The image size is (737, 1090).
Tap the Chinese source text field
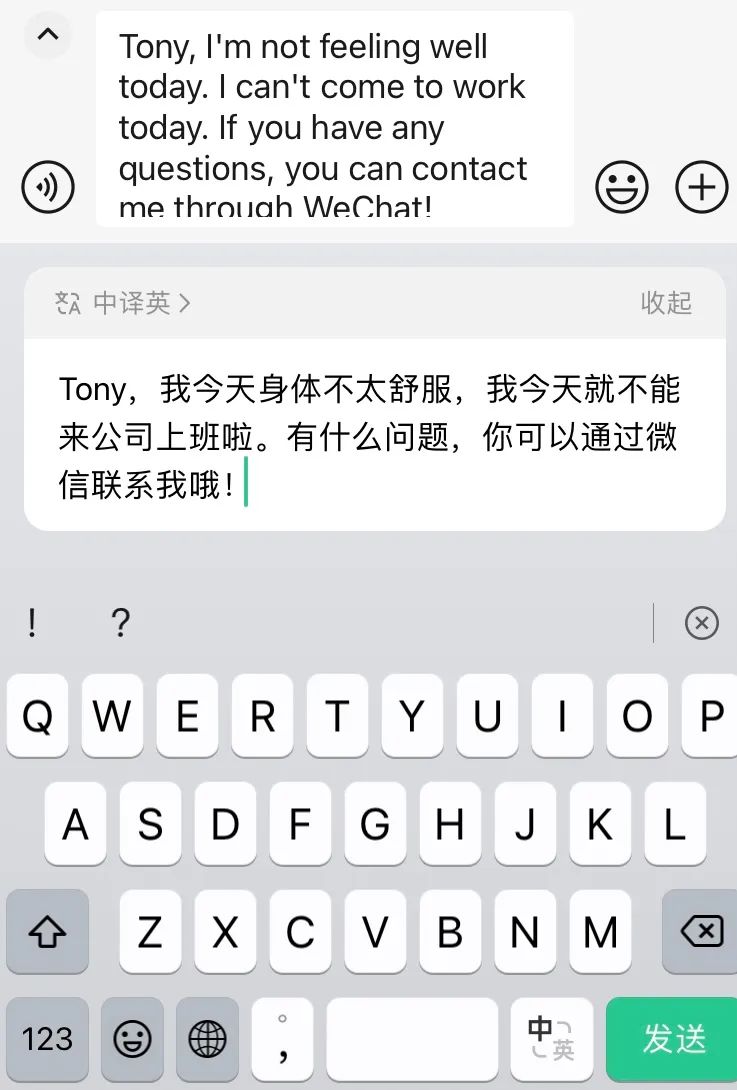[x=374, y=437]
